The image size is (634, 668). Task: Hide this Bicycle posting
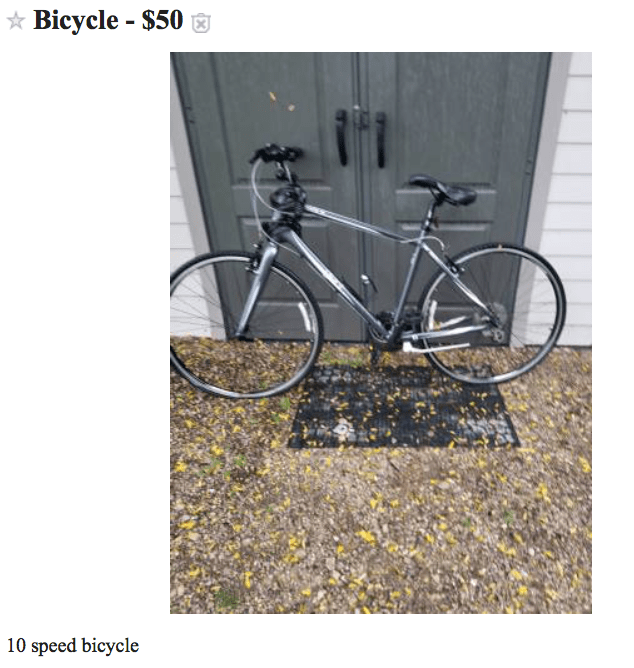point(201,23)
